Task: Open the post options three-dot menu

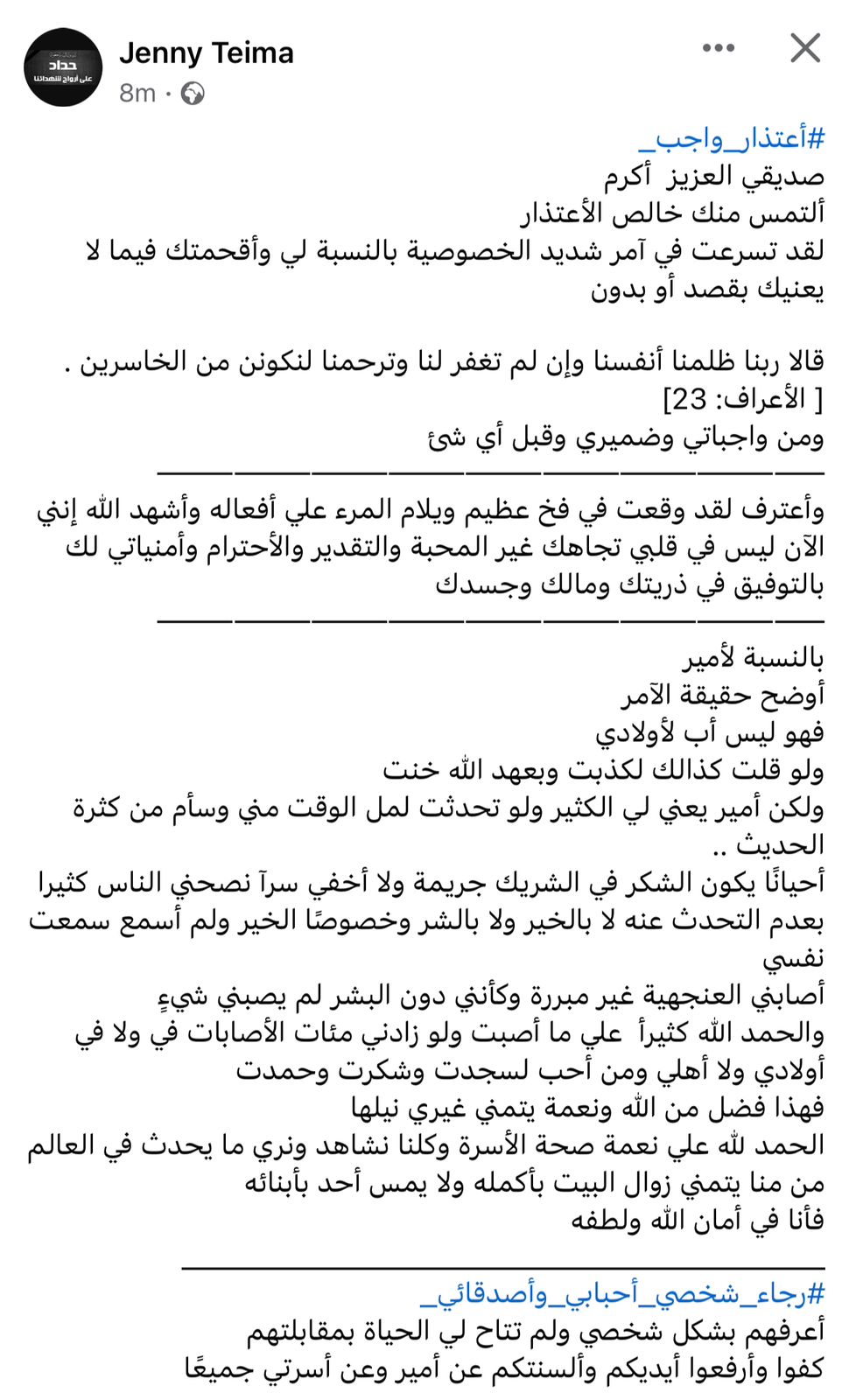Action: pyautogui.click(x=718, y=48)
